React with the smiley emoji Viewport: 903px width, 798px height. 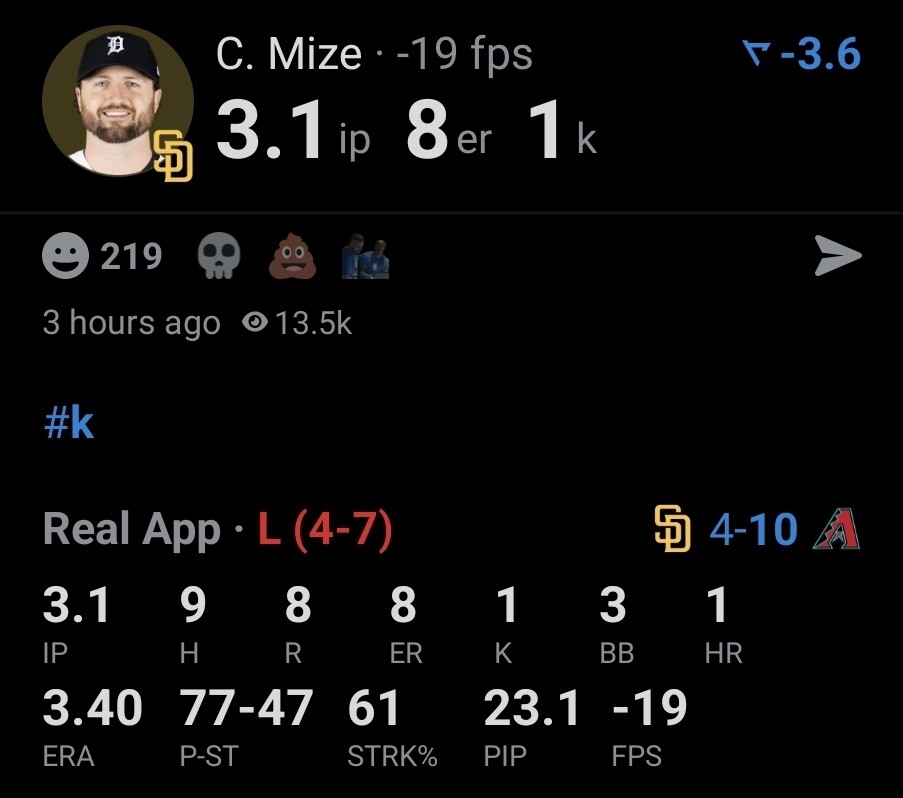pos(66,256)
